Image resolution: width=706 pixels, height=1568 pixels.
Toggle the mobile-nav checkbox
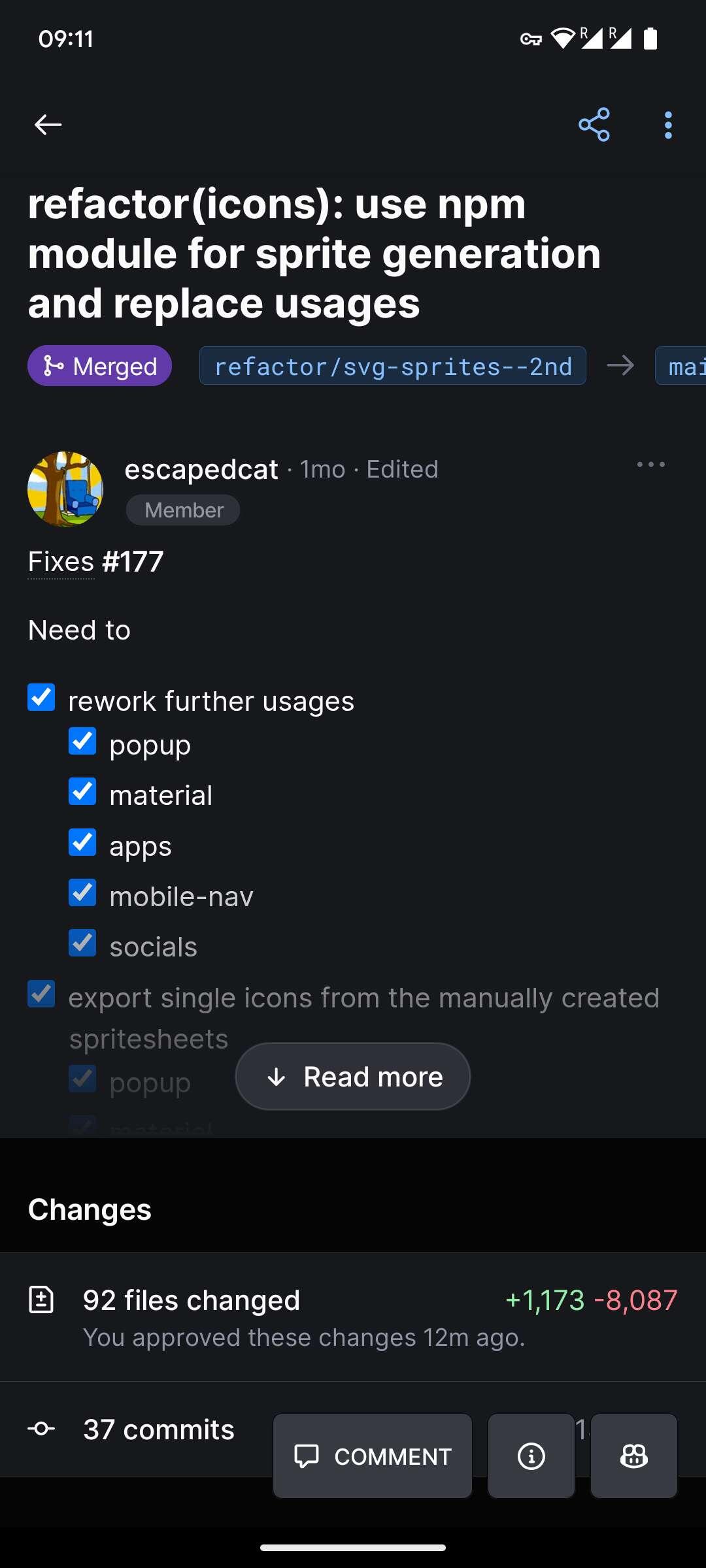(82, 892)
